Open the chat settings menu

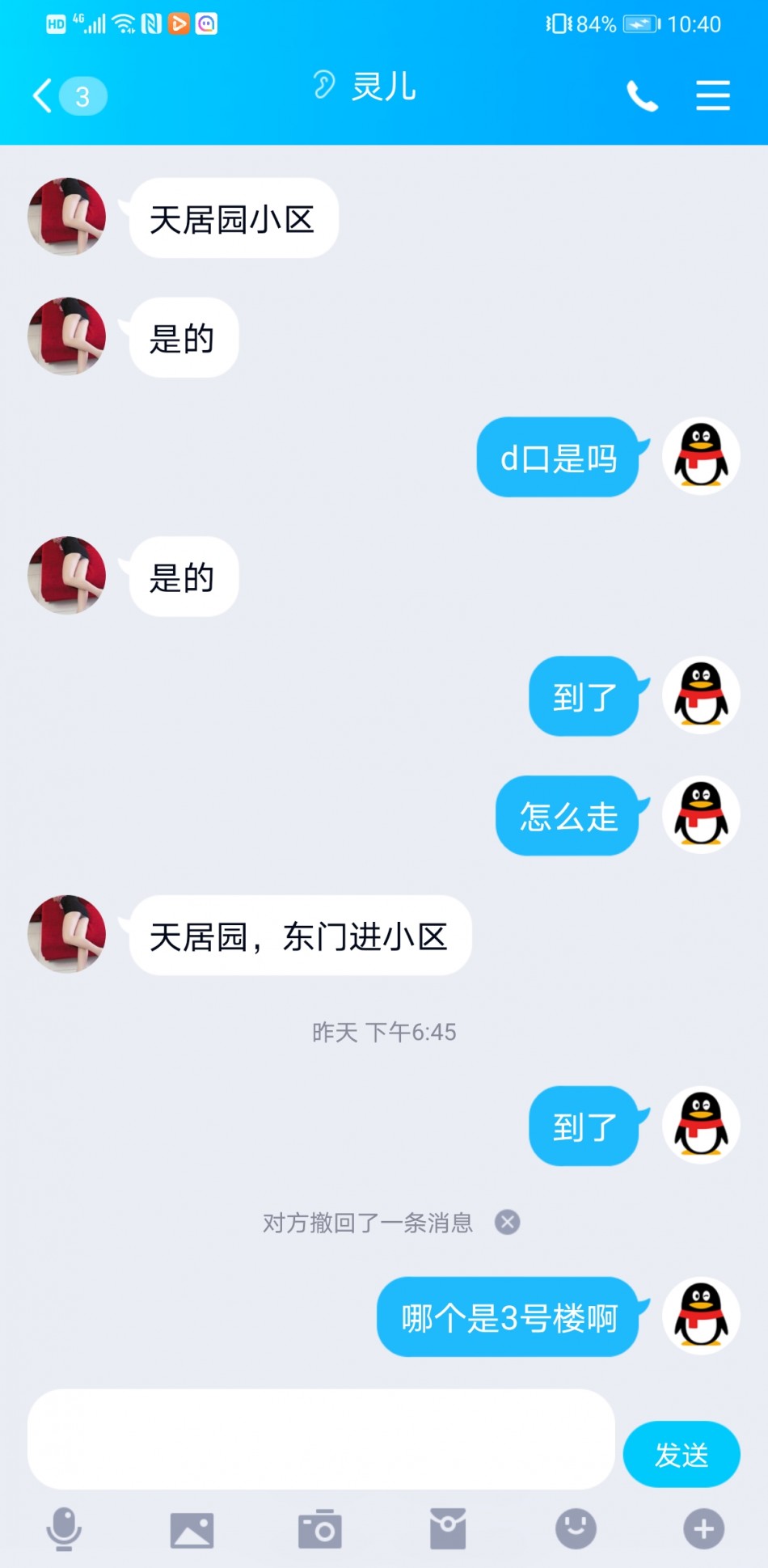[x=712, y=95]
